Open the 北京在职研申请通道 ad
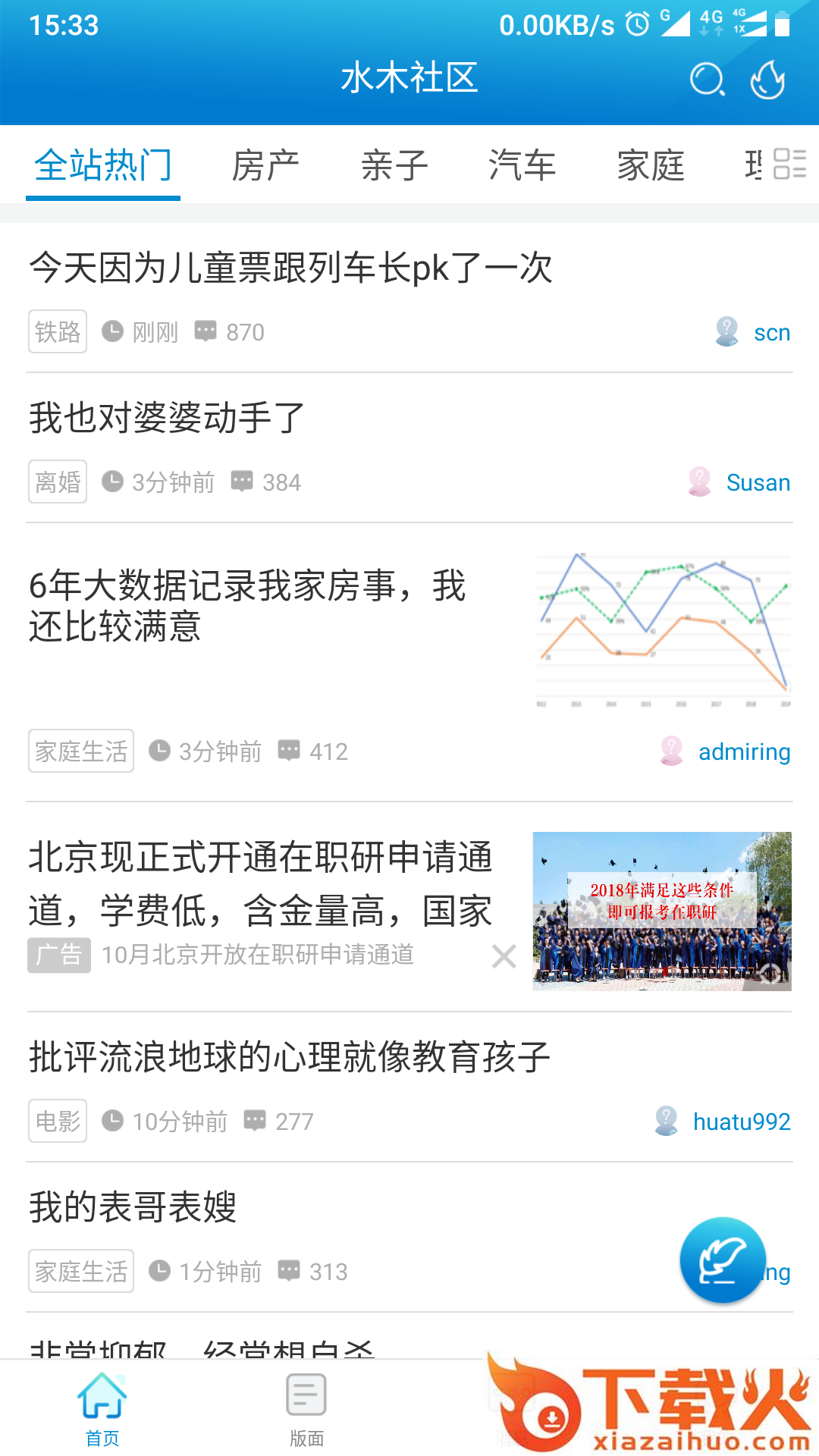819x1456 pixels. [x=261, y=883]
